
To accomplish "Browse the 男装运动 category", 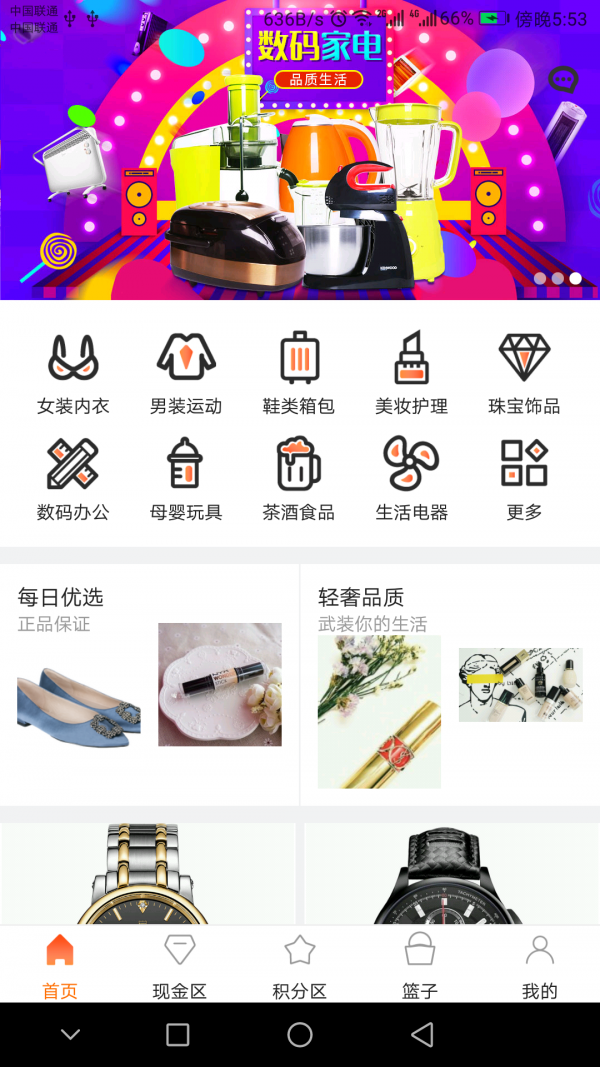I will pyautogui.click(x=186, y=373).
